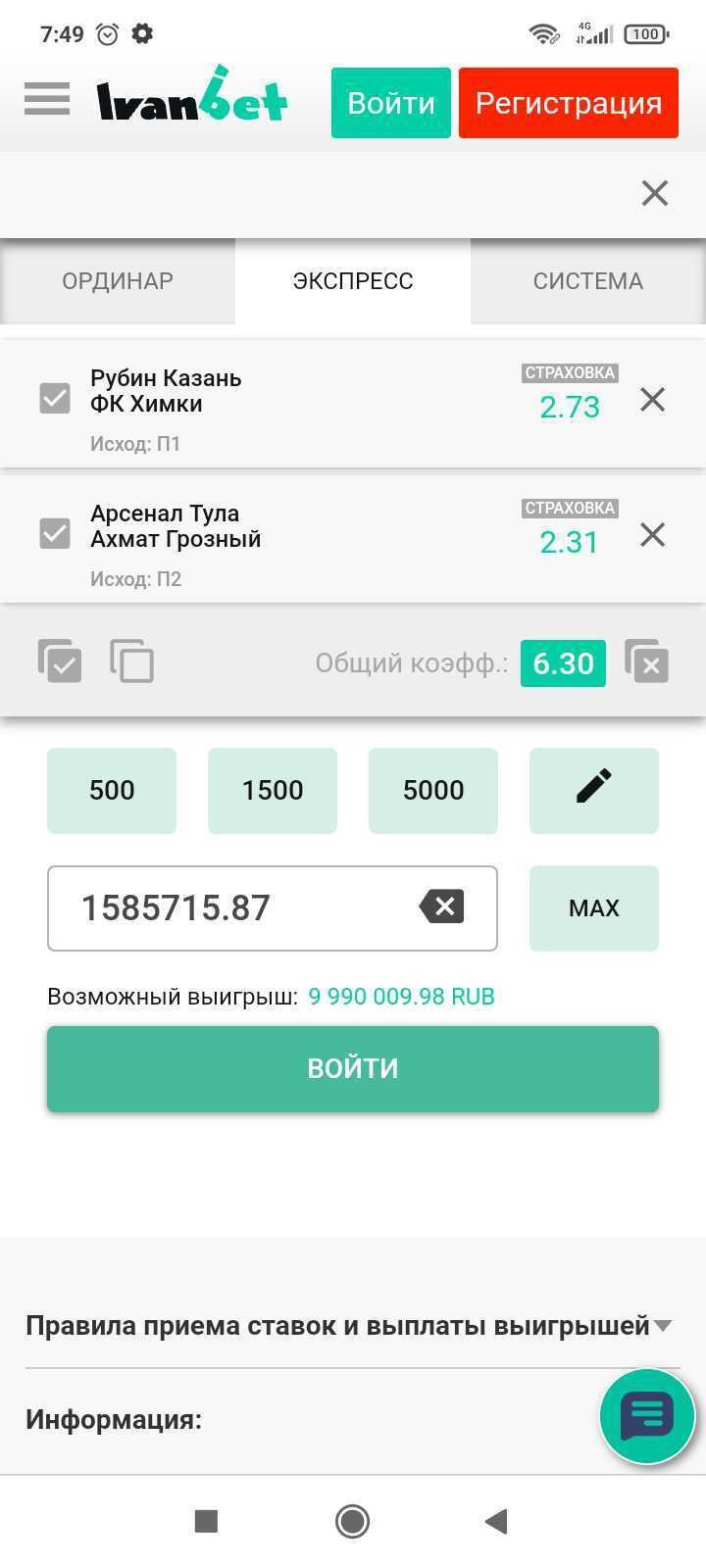Remove the Рубин Казань – ФК Химки selection
Image resolution: width=706 pixels, height=1568 pixels.
pos(652,400)
